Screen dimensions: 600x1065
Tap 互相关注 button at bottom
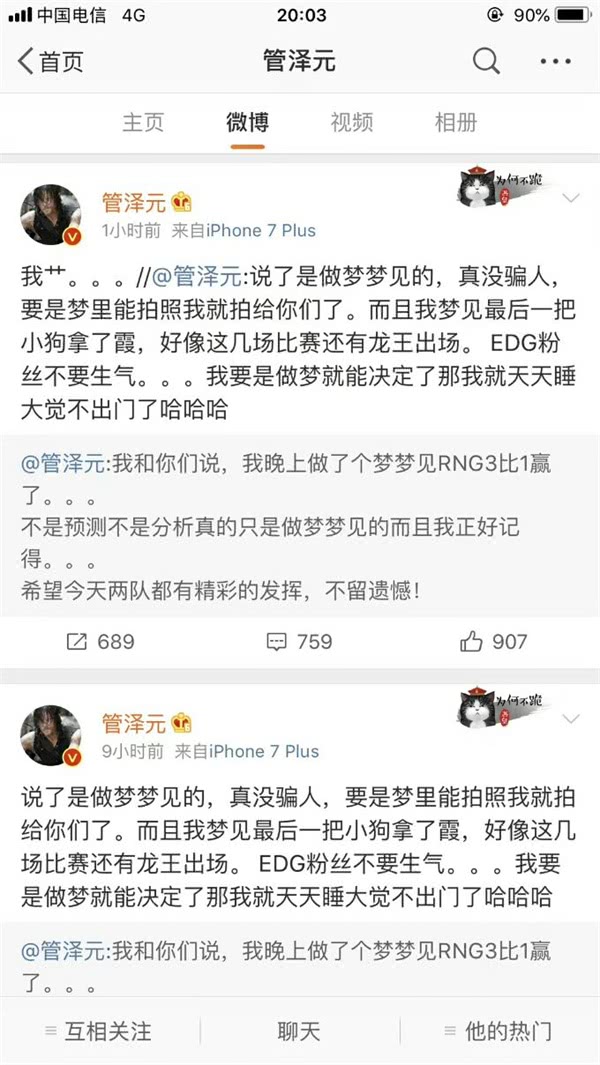(x=100, y=1031)
